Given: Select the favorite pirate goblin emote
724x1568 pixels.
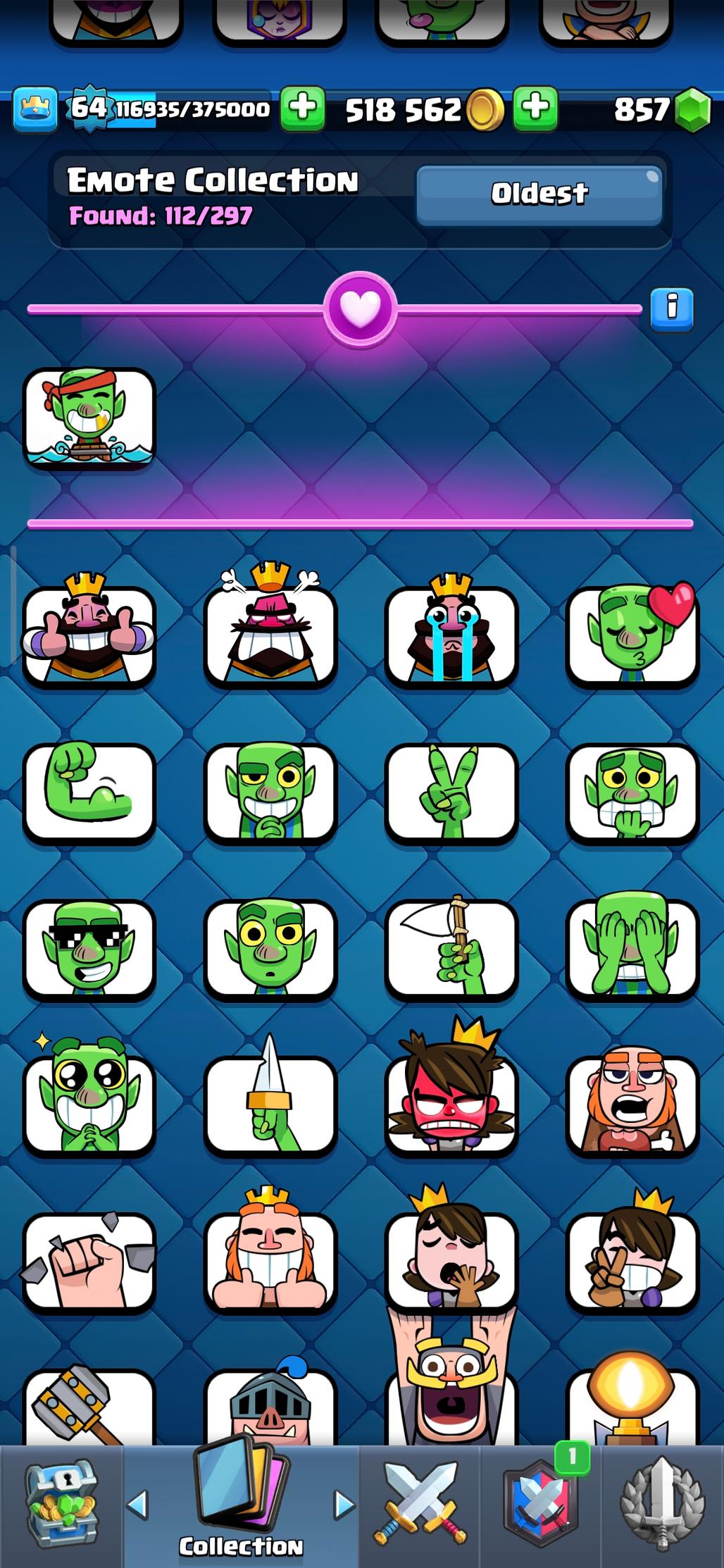Looking at the screenshot, I should 89,418.
